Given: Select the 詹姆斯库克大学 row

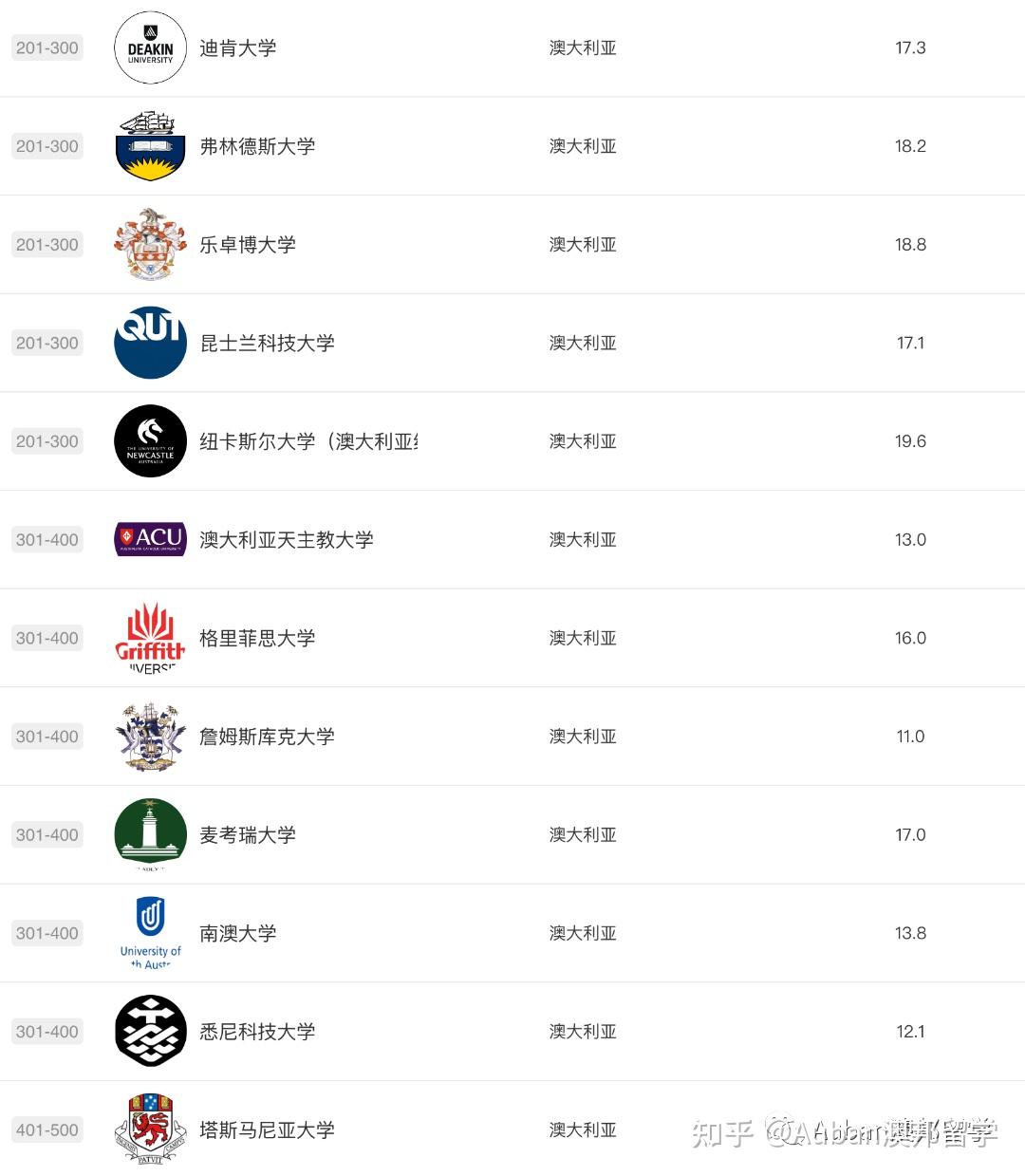Looking at the screenshot, I should 267,737.
